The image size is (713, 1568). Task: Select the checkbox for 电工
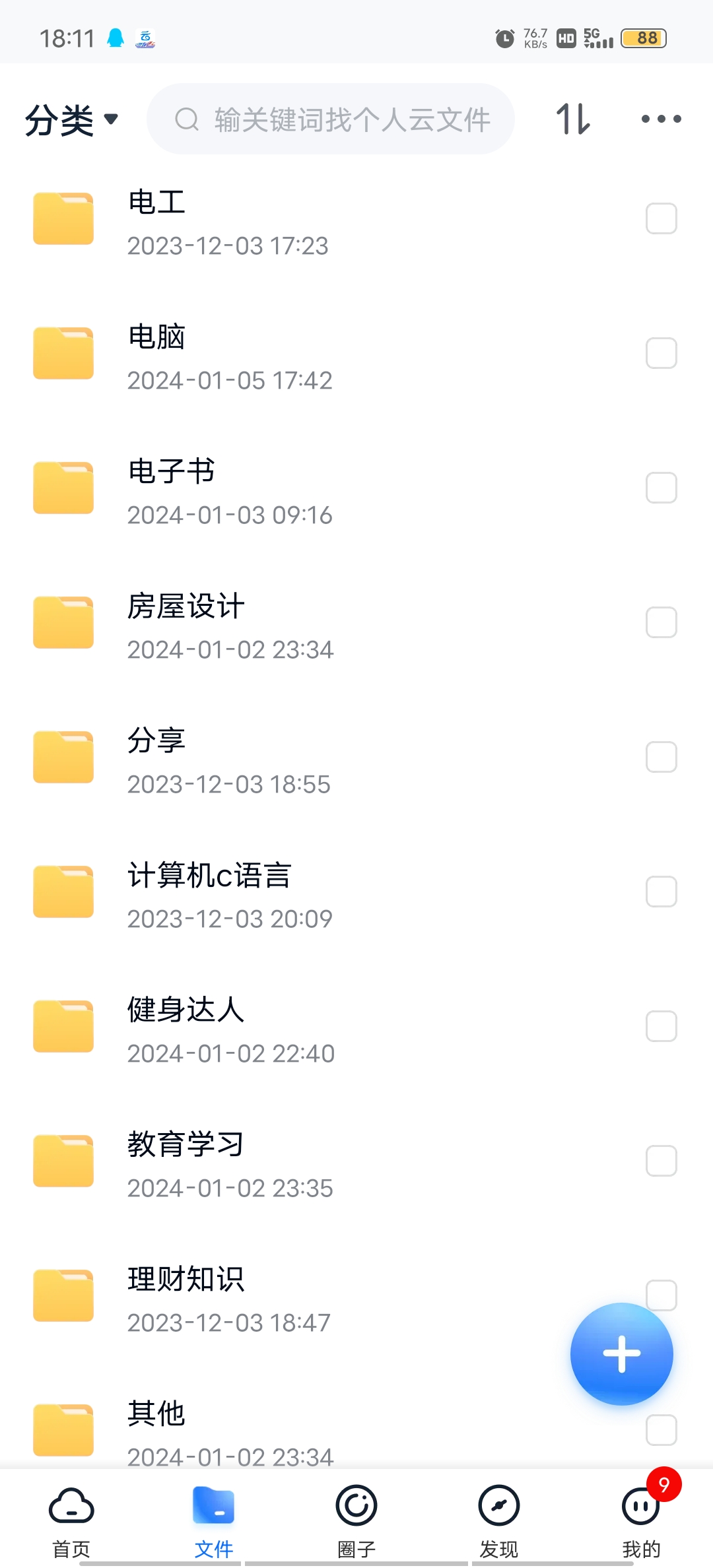click(x=662, y=218)
